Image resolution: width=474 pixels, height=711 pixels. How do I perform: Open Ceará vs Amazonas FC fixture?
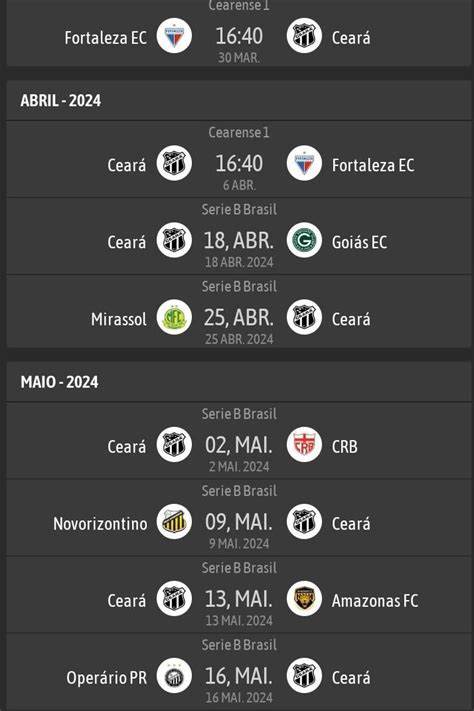tap(239, 595)
